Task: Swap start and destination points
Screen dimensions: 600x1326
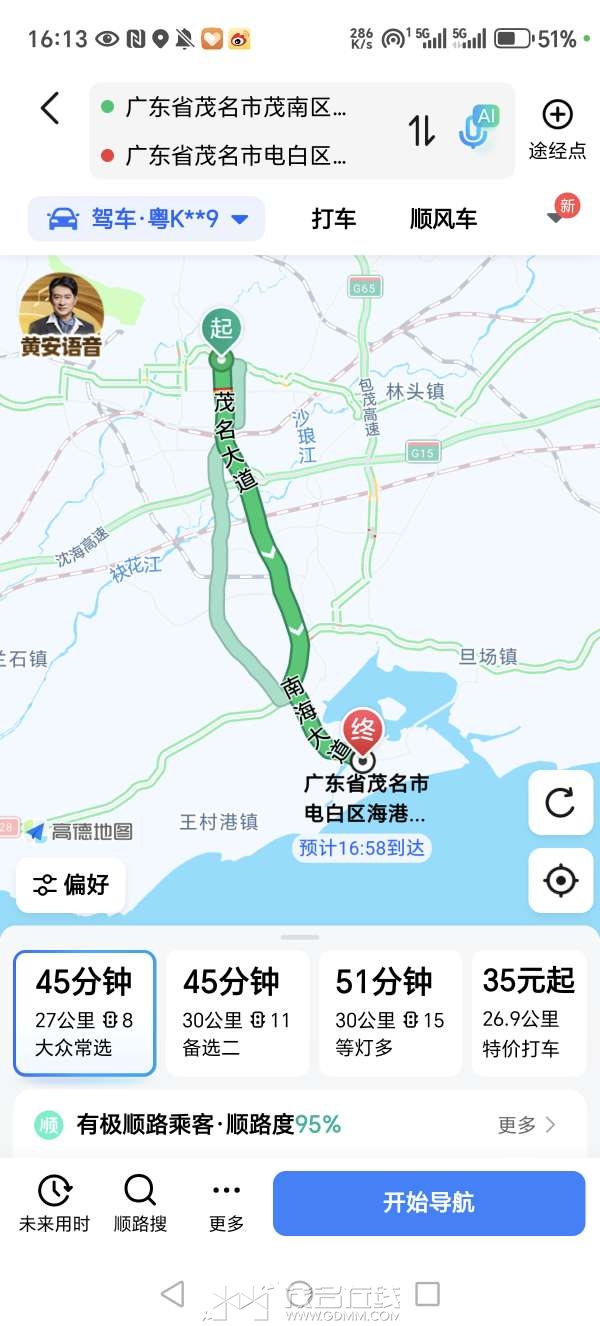Action: tap(421, 131)
